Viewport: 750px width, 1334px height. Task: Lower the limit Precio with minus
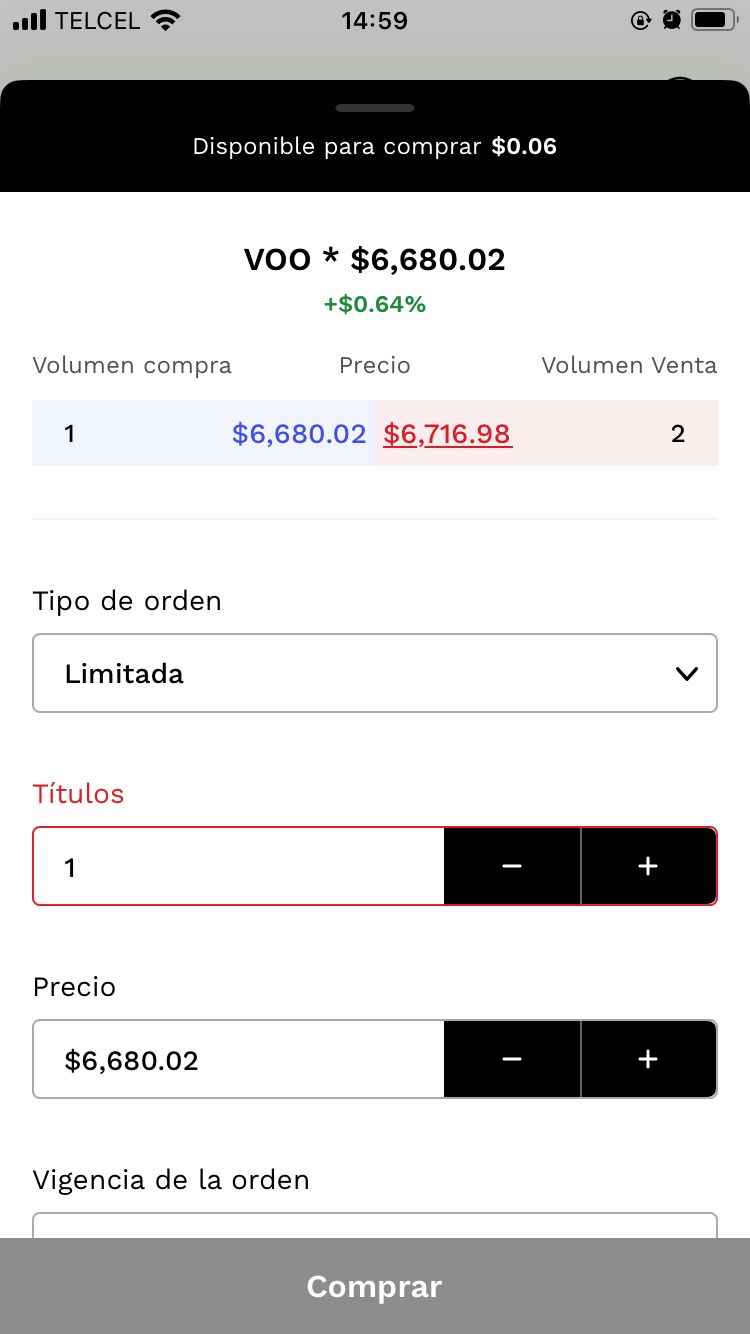pyautogui.click(x=512, y=1059)
